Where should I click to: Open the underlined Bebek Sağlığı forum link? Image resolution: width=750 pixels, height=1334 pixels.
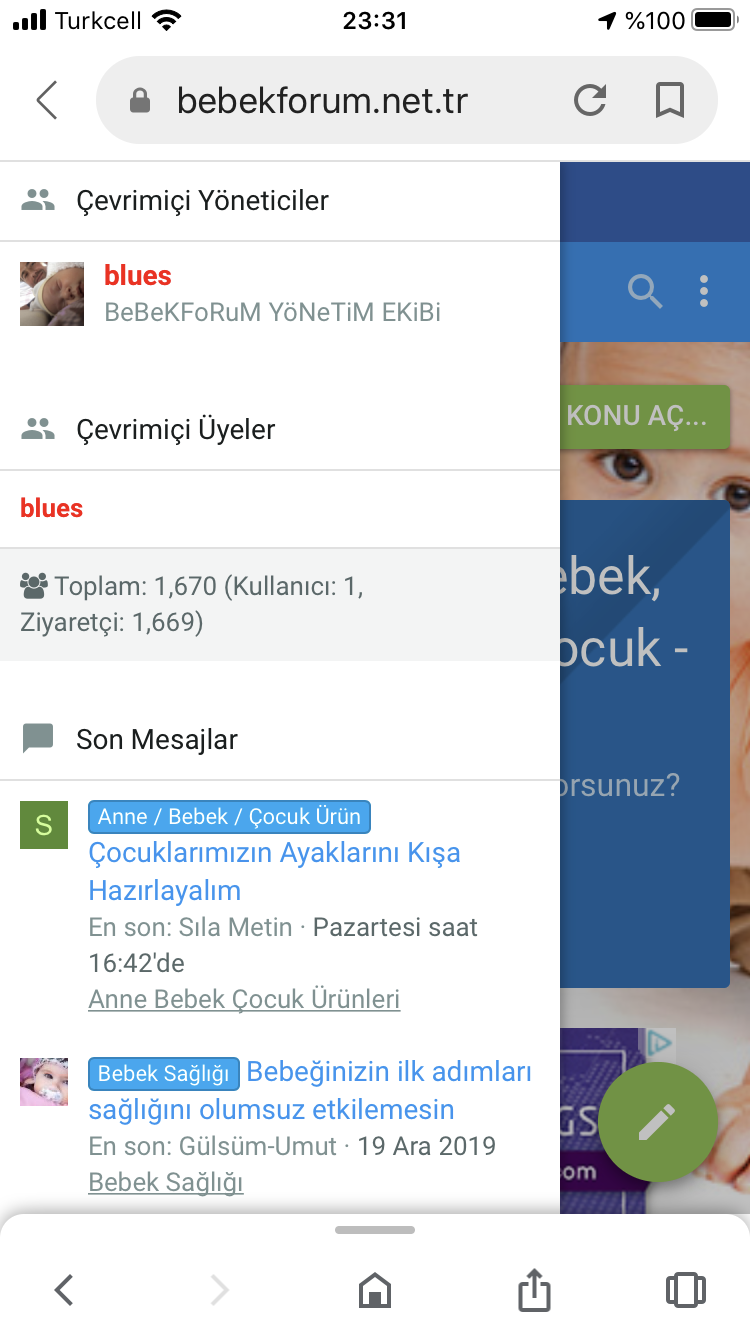point(166,1182)
